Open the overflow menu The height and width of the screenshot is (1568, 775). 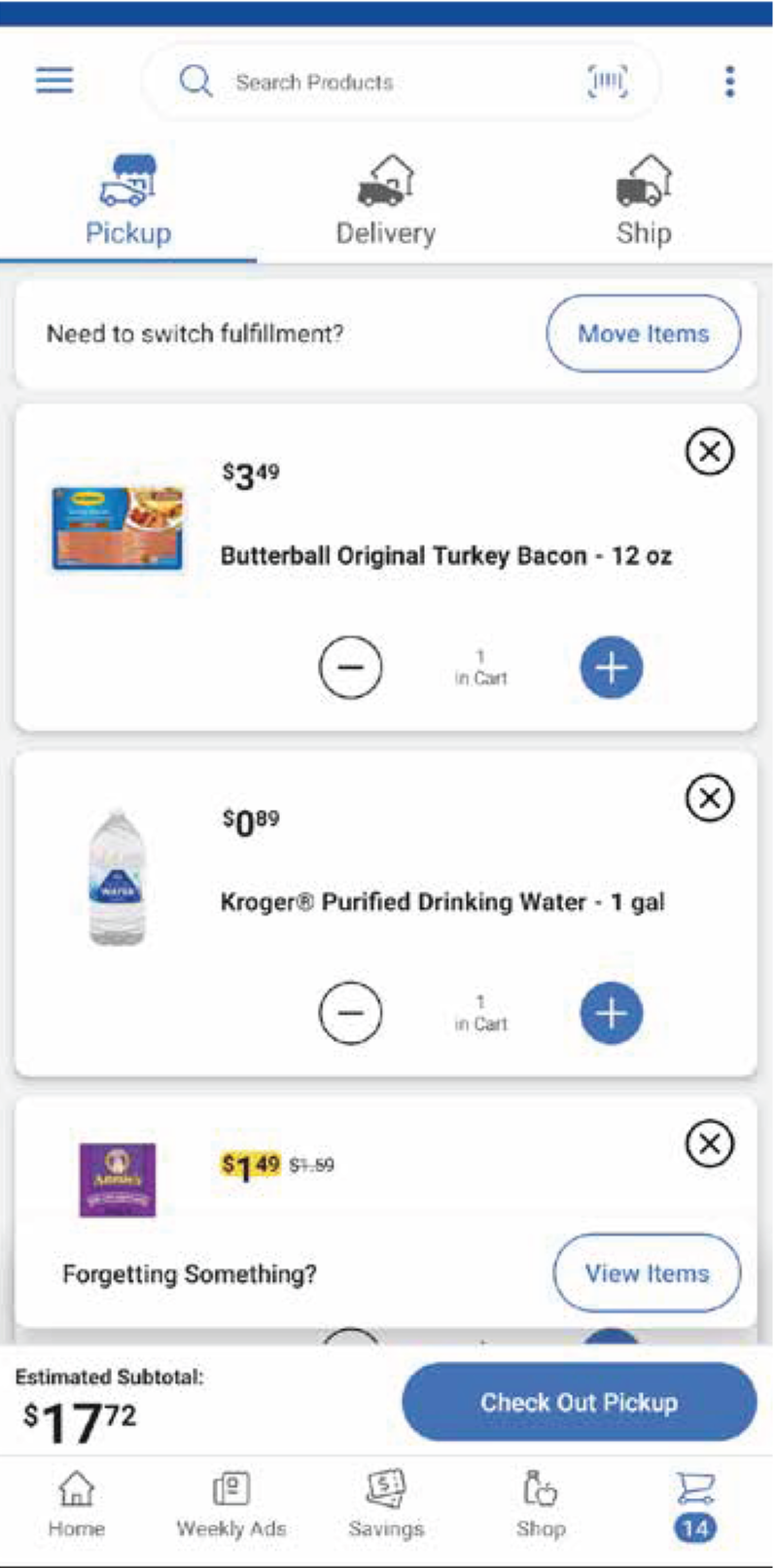pyautogui.click(x=729, y=82)
